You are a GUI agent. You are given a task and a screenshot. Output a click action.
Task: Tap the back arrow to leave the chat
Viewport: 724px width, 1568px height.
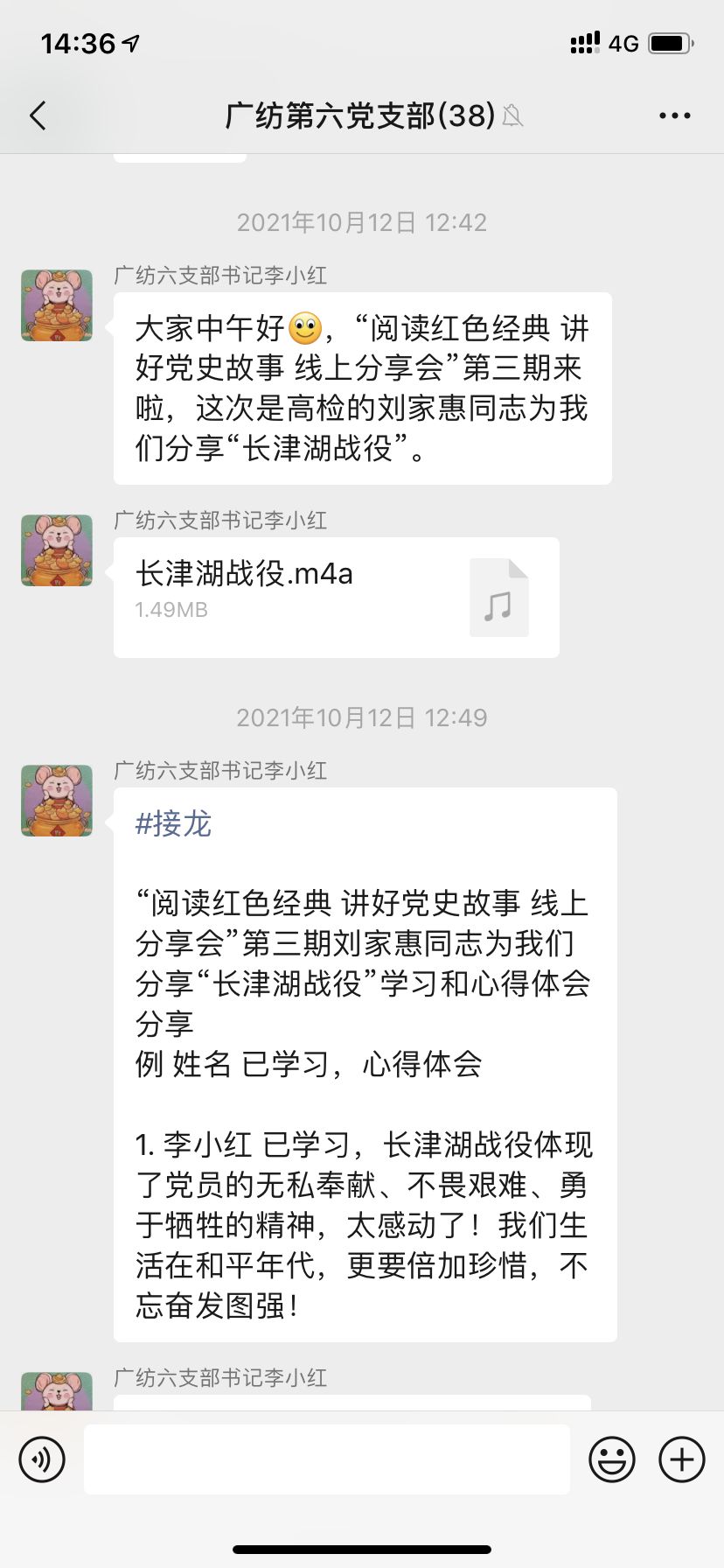pos(37,115)
